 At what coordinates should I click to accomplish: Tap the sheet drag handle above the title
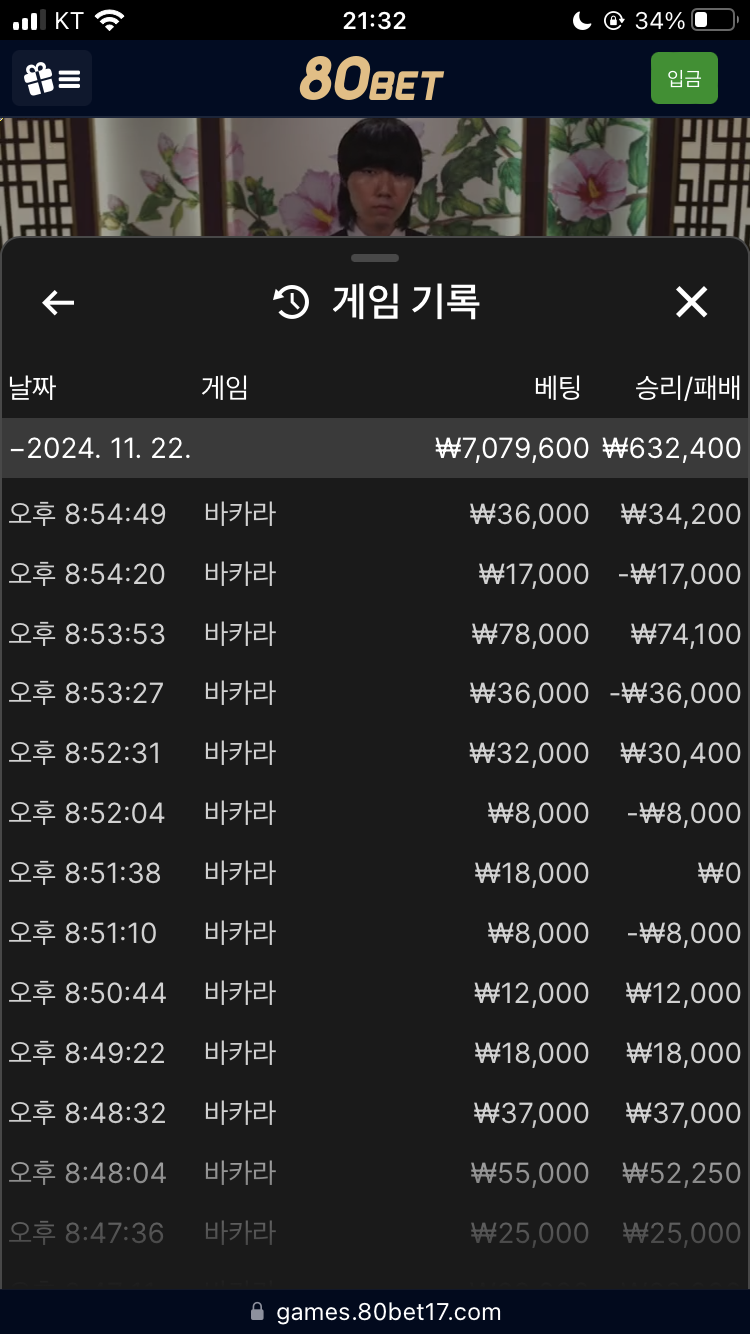tap(375, 258)
